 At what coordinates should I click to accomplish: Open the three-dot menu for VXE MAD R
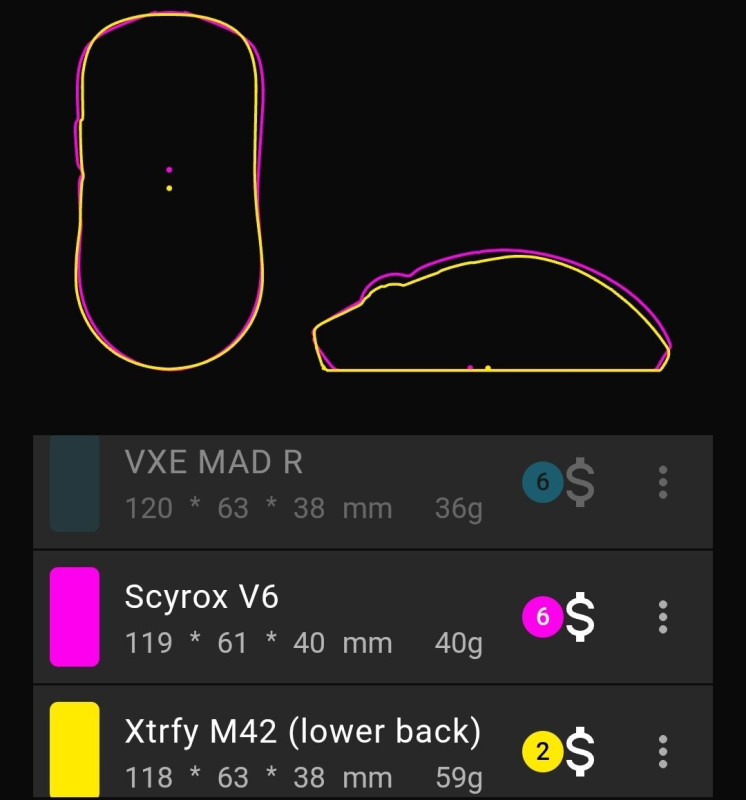[662, 483]
